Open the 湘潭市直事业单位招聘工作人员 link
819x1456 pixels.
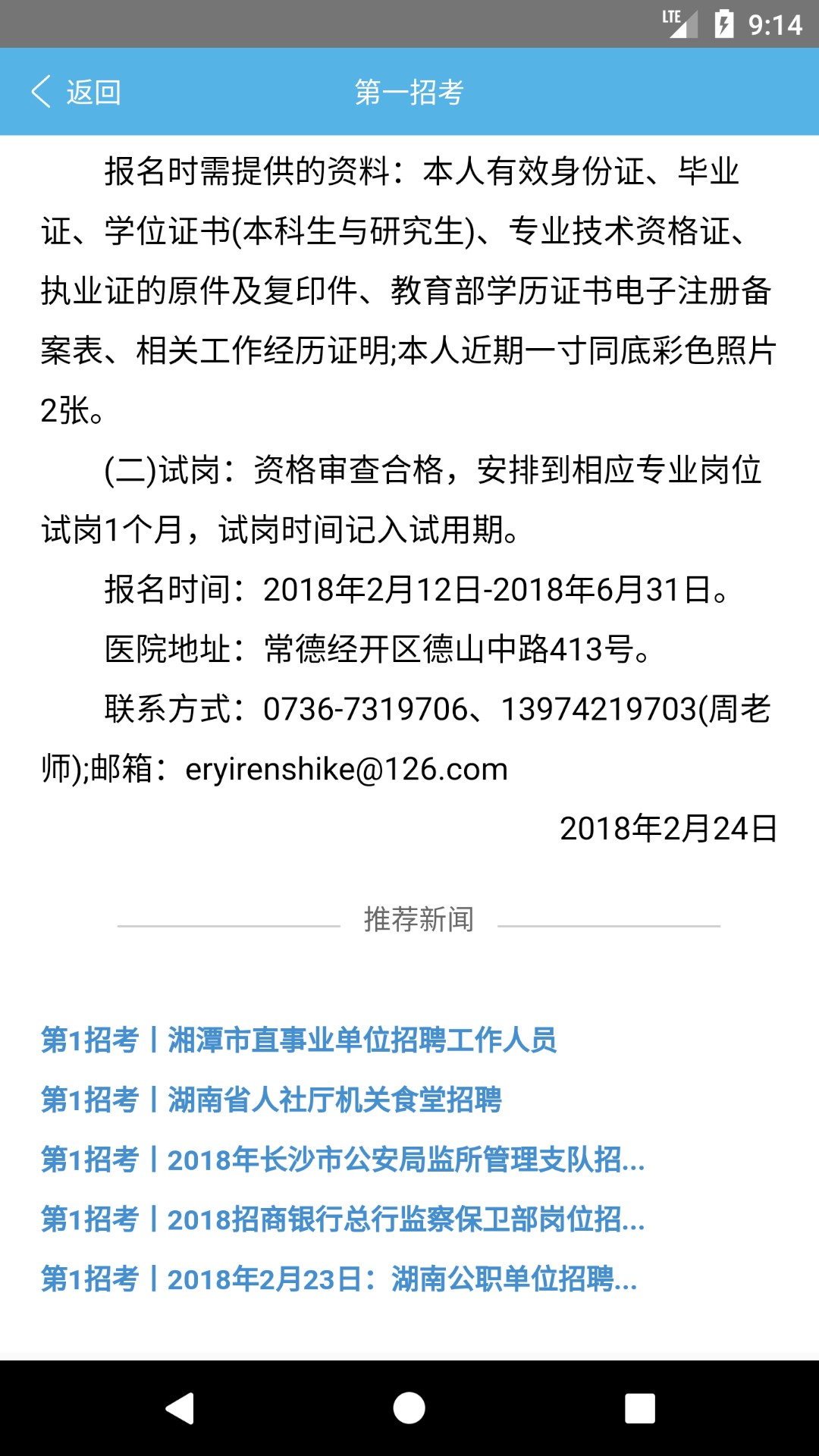pyautogui.click(x=299, y=1040)
